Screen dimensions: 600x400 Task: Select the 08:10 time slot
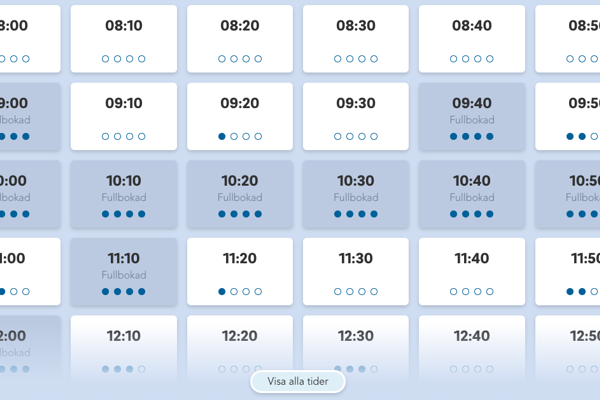pyautogui.click(x=124, y=38)
